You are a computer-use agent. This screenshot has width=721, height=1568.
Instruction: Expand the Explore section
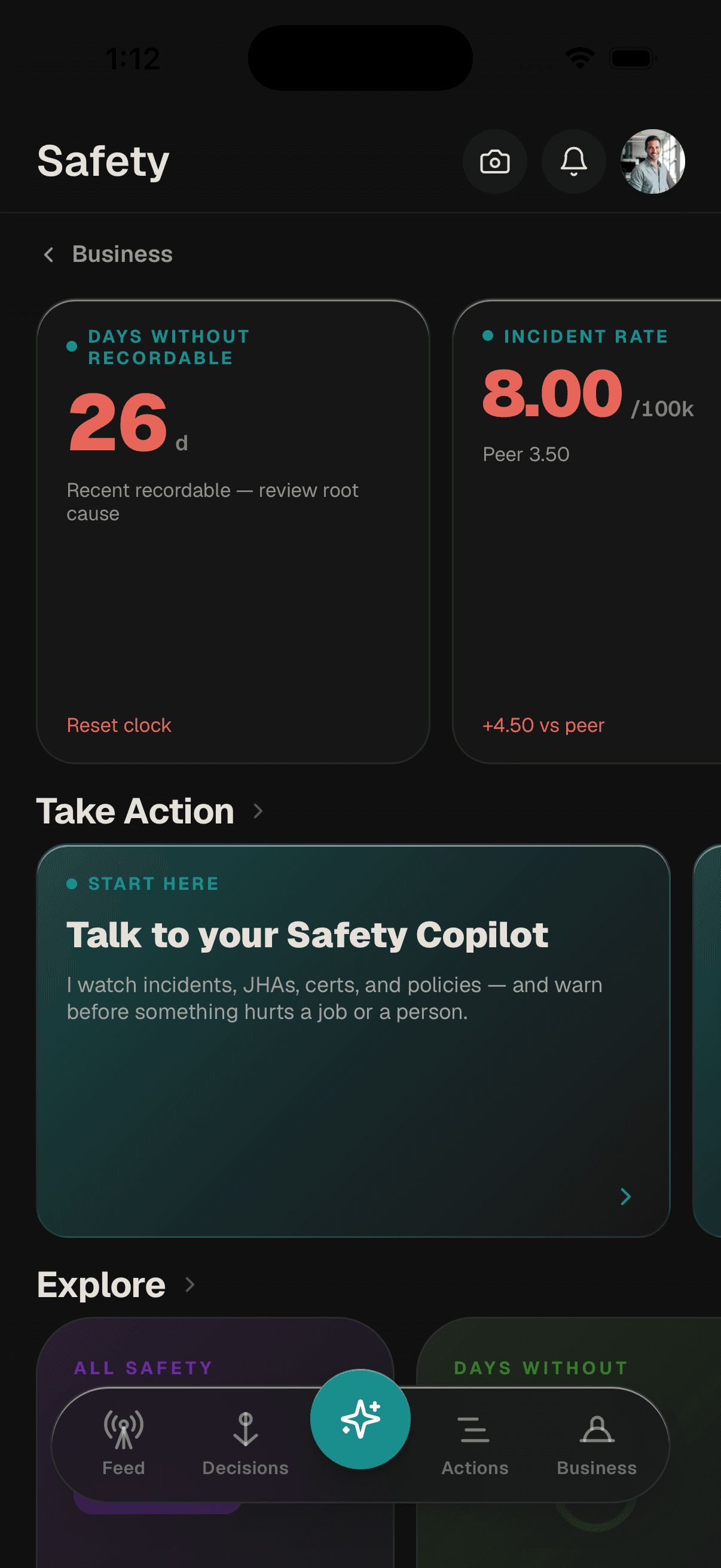pyautogui.click(x=115, y=1285)
